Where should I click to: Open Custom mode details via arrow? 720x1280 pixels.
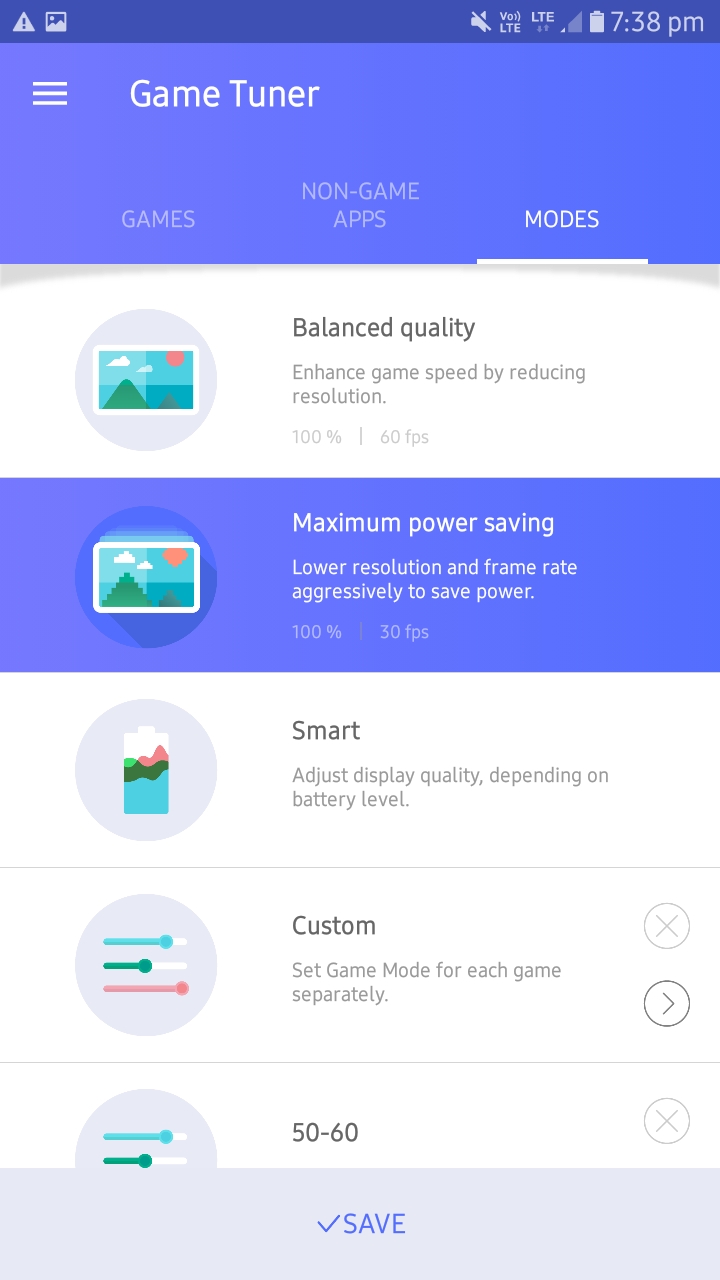point(667,1003)
